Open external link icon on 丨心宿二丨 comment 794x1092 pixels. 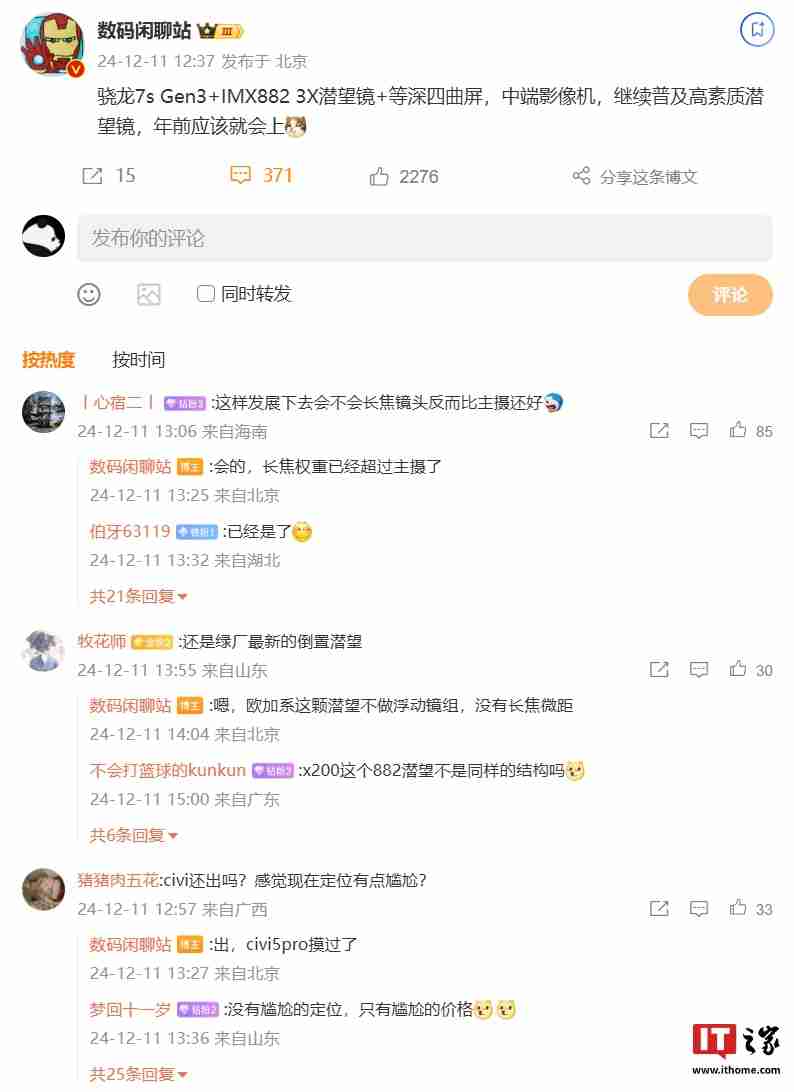tap(659, 430)
